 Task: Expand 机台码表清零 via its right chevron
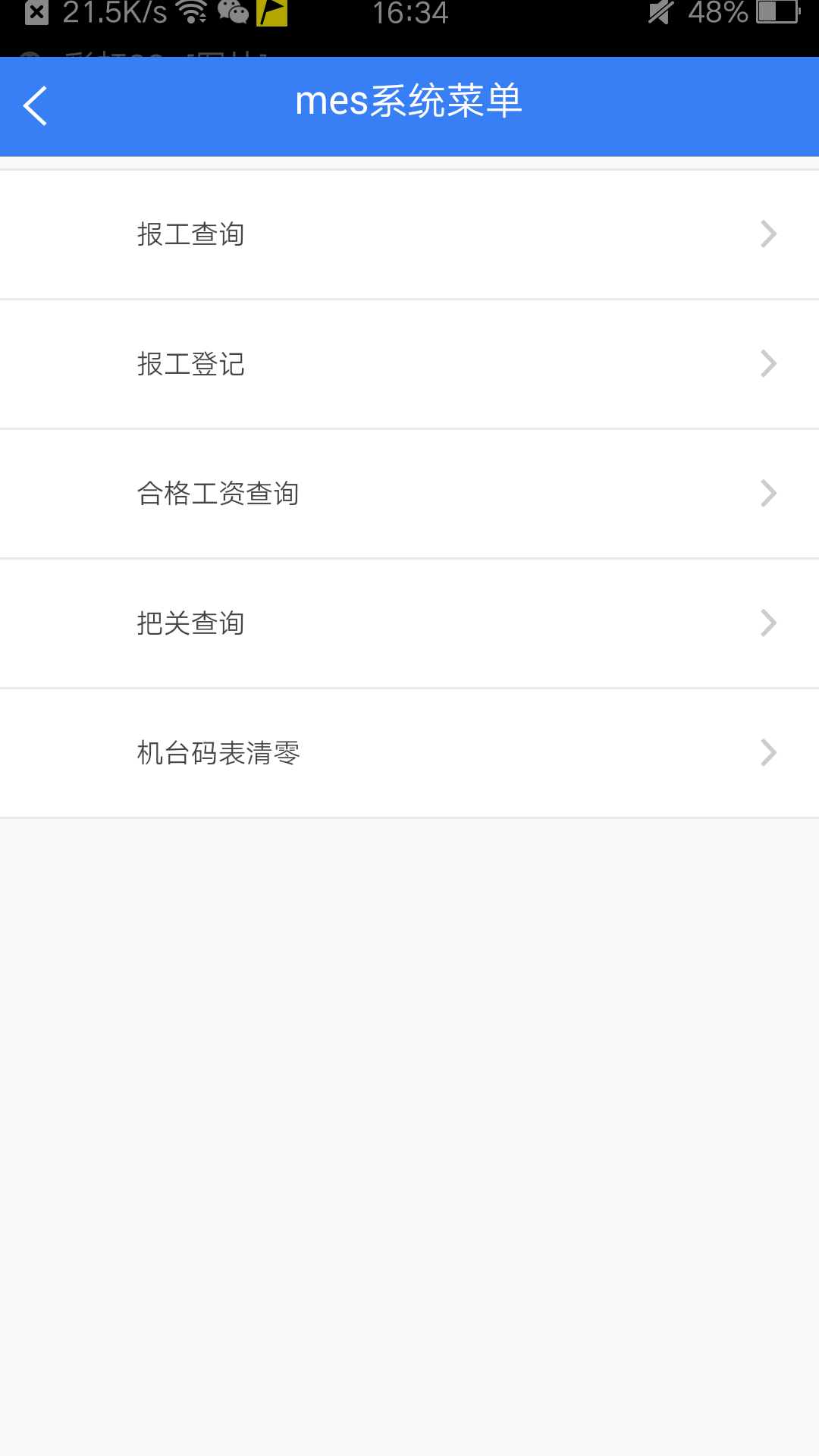(x=769, y=752)
